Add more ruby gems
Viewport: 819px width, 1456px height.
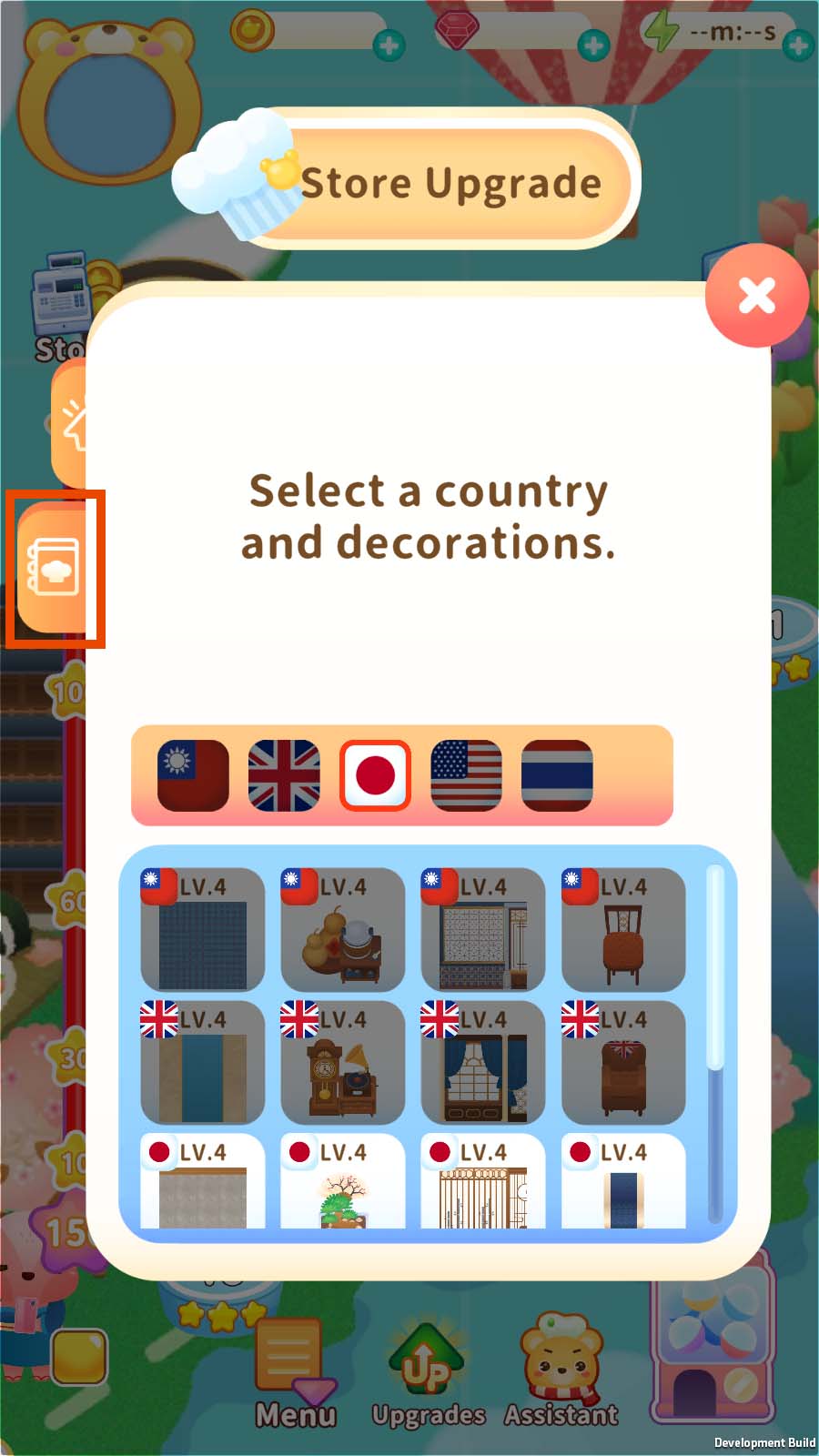(x=593, y=45)
